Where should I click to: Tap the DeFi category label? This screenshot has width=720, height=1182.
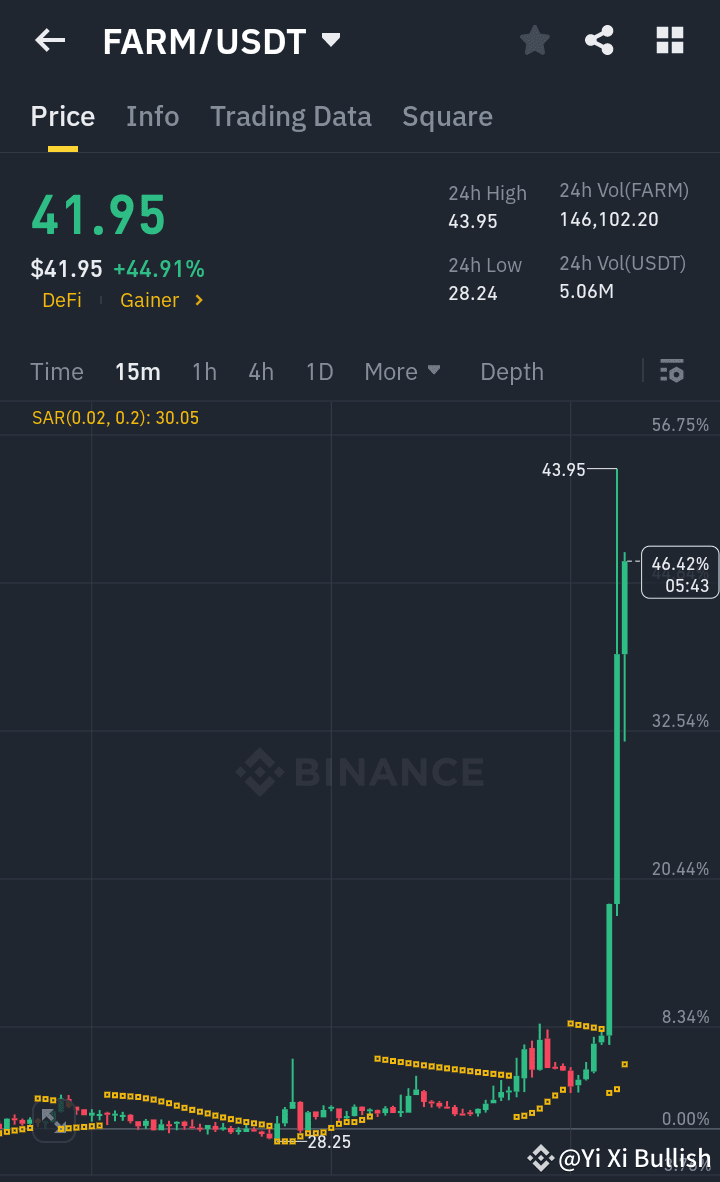pyautogui.click(x=62, y=299)
